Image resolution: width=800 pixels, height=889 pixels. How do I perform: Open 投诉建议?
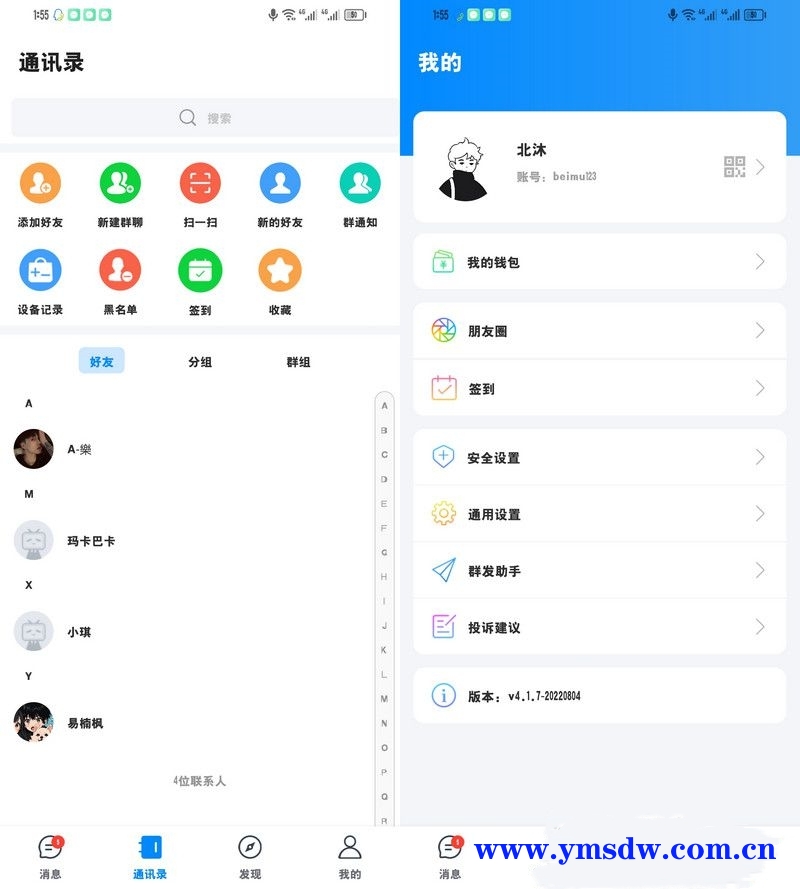[x=599, y=627]
